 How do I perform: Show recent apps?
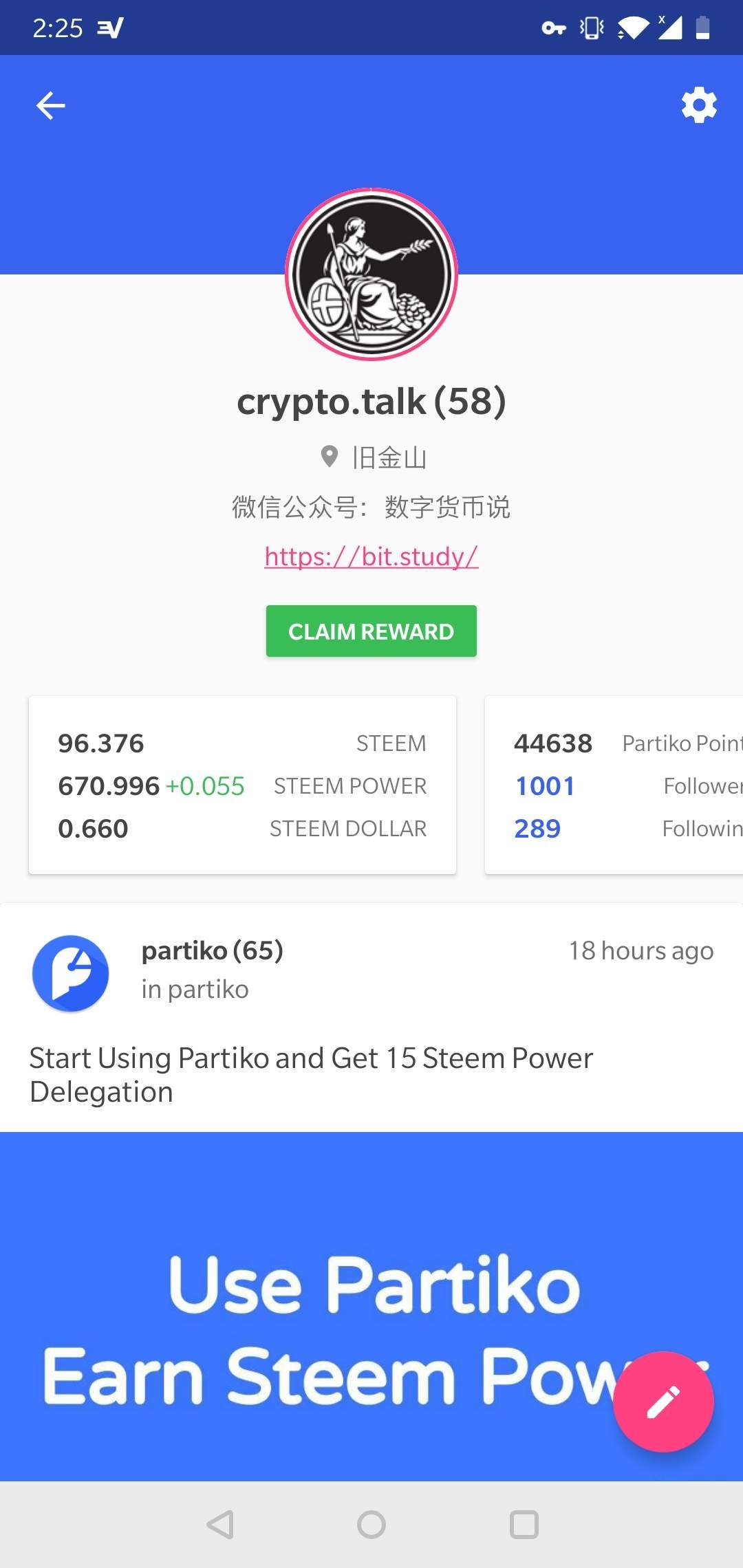point(524,1525)
